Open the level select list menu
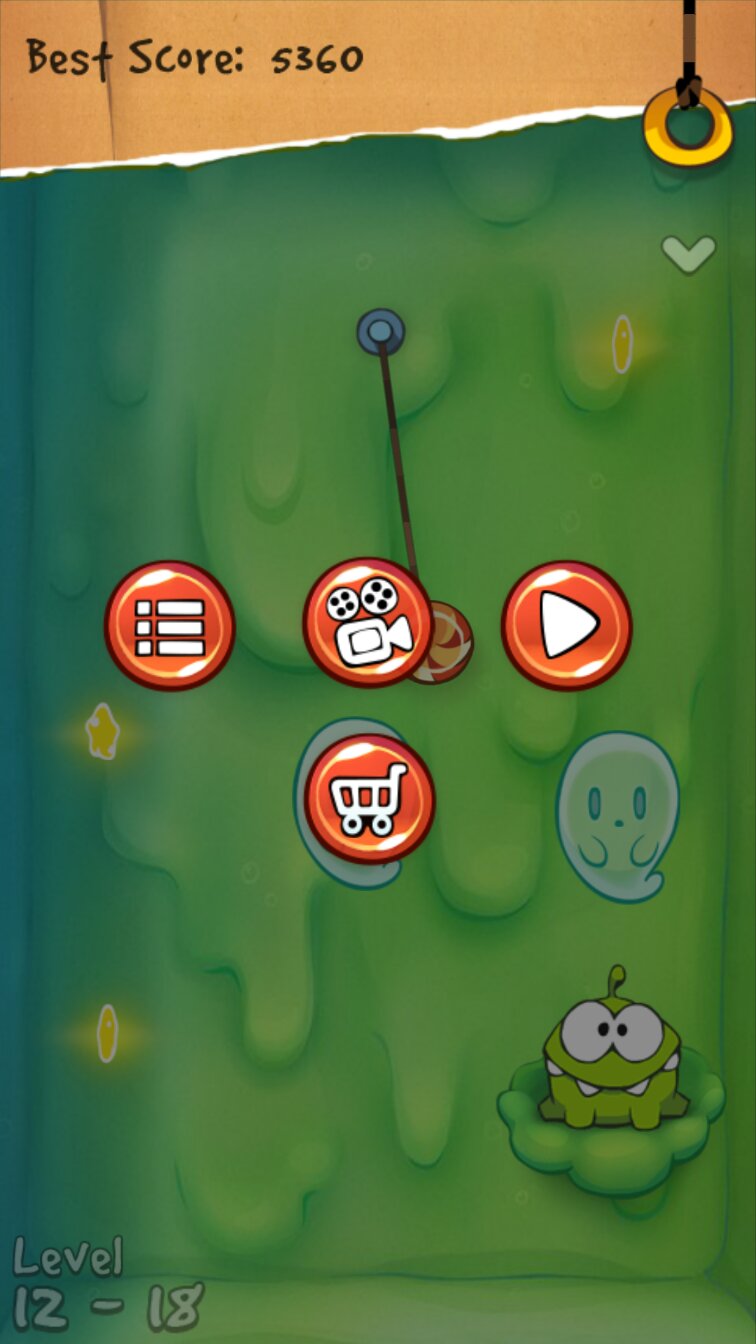756x1344 pixels. [x=170, y=626]
